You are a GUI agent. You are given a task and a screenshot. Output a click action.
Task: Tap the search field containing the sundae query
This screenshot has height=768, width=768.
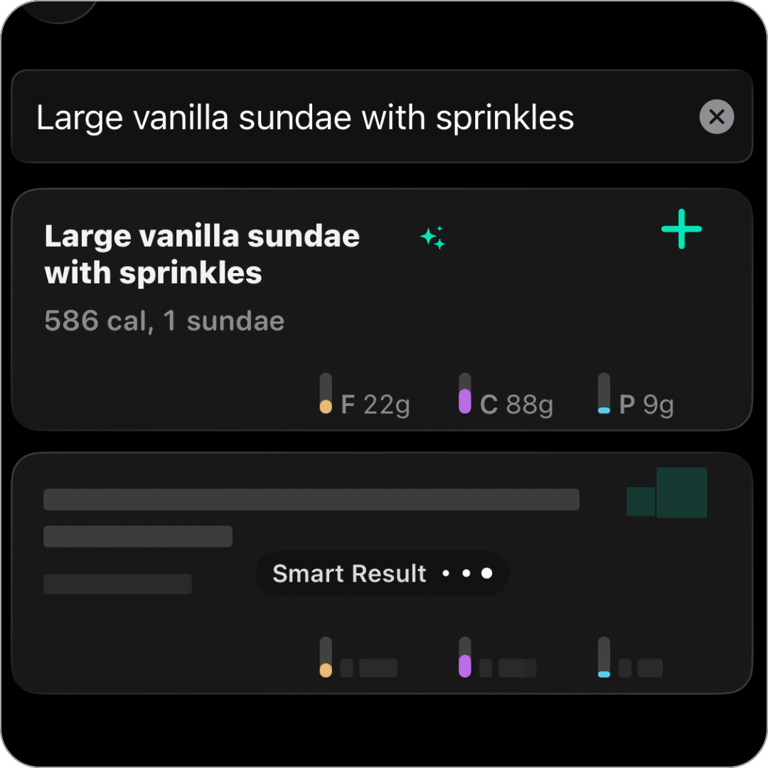[x=340, y=117]
